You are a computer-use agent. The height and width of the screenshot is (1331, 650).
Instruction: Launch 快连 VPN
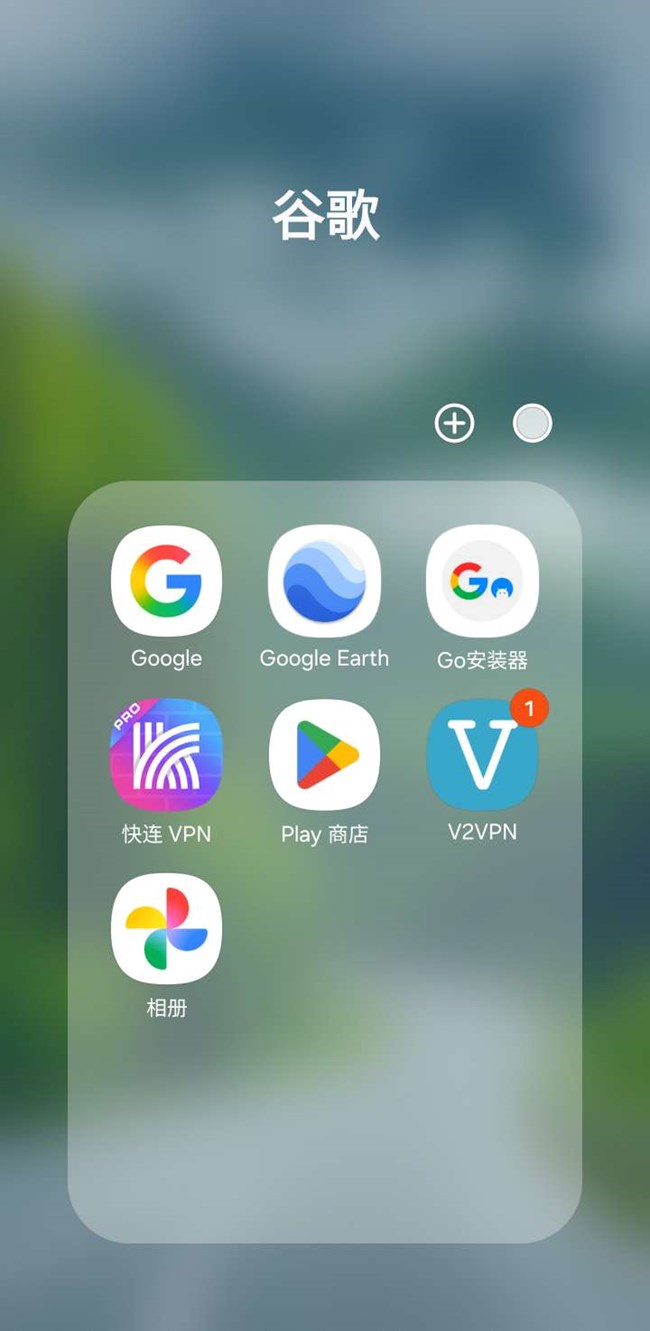coord(166,754)
